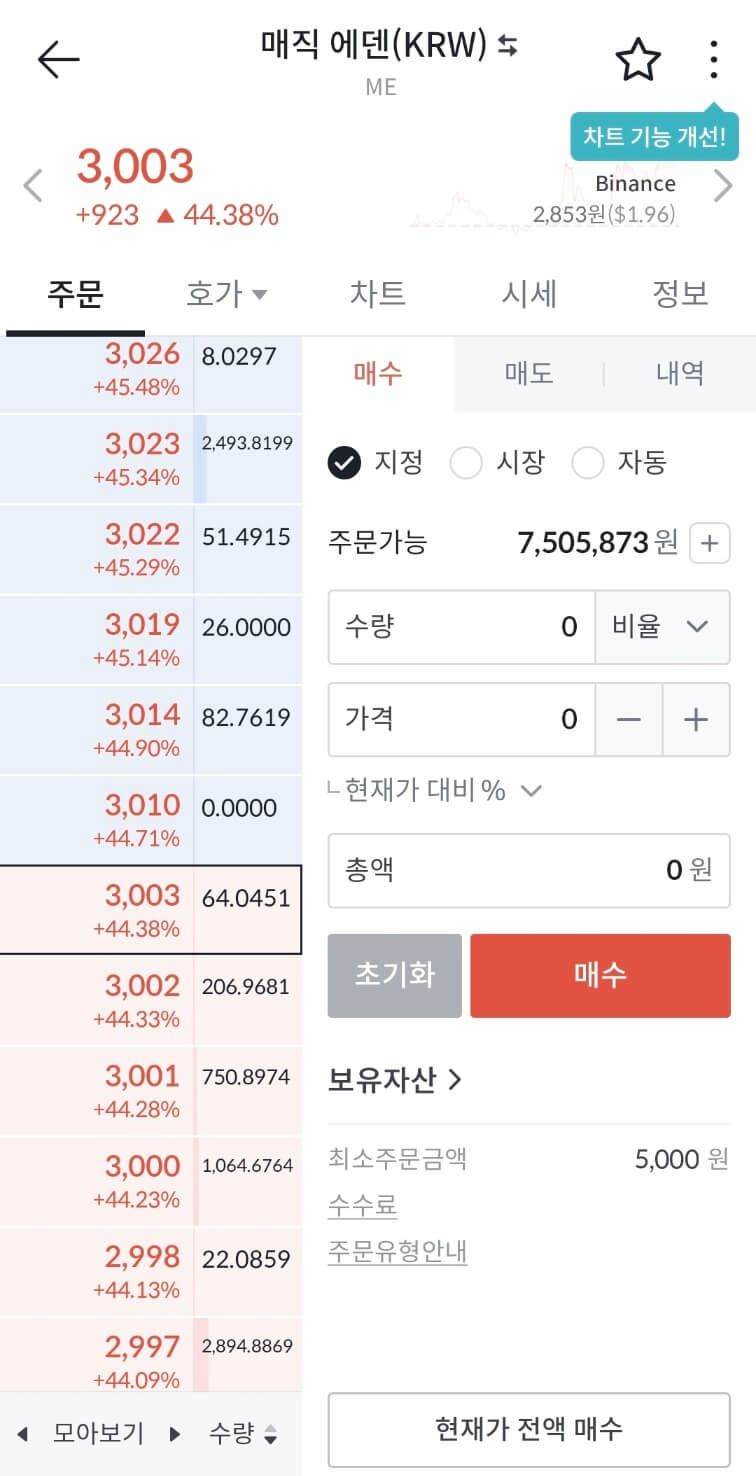Expand the 현재가 대비 % selector
The width and height of the screenshot is (756, 1476).
531,790
